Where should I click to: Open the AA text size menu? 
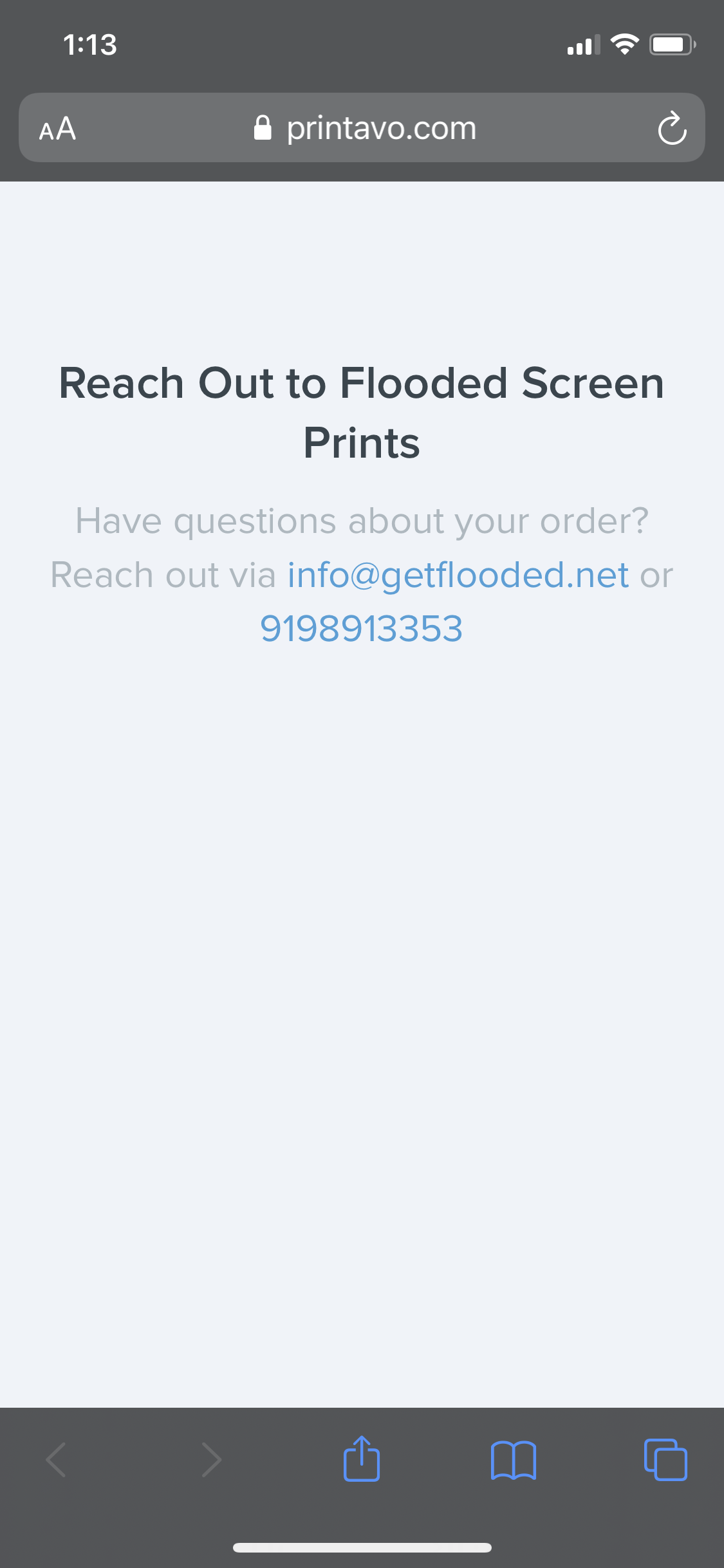click(57, 128)
